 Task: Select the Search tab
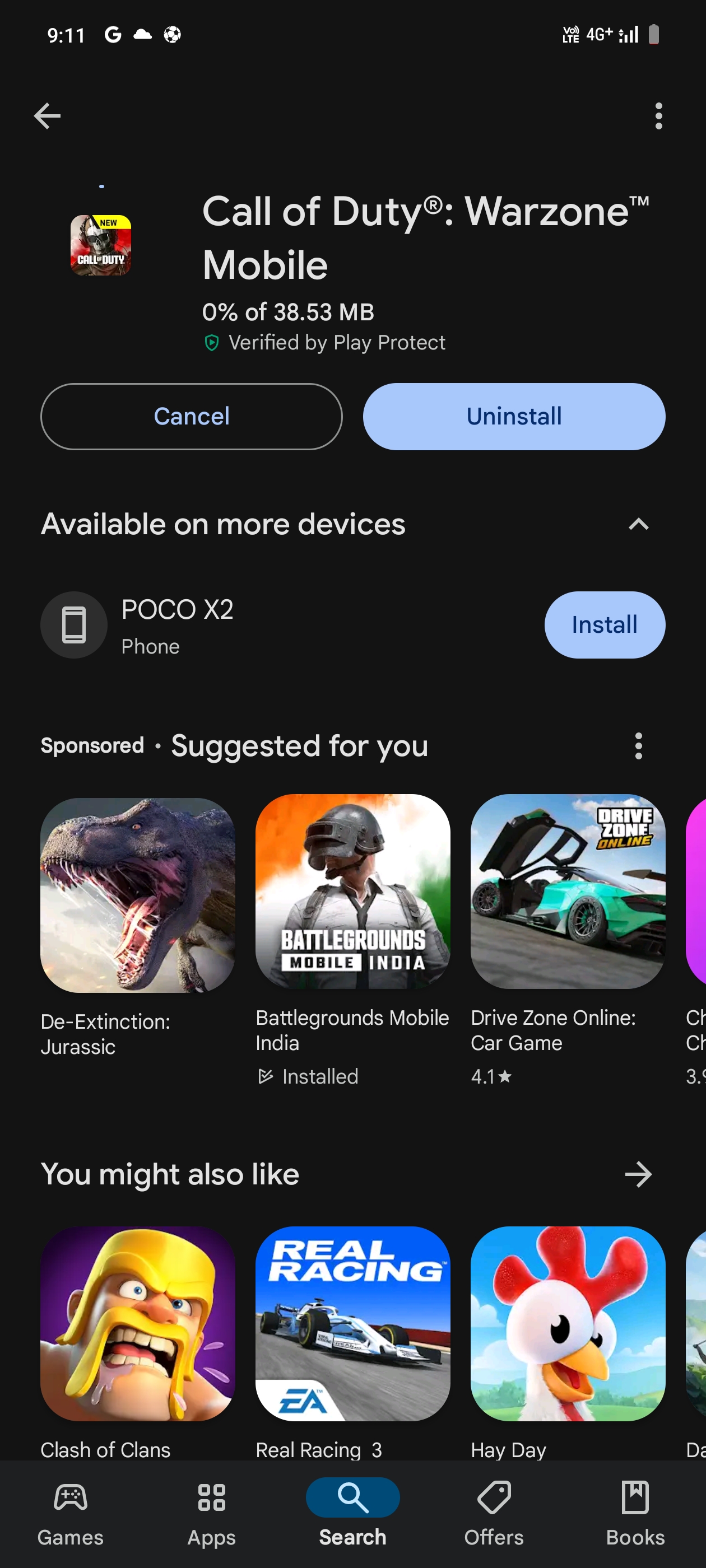[352, 1513]
